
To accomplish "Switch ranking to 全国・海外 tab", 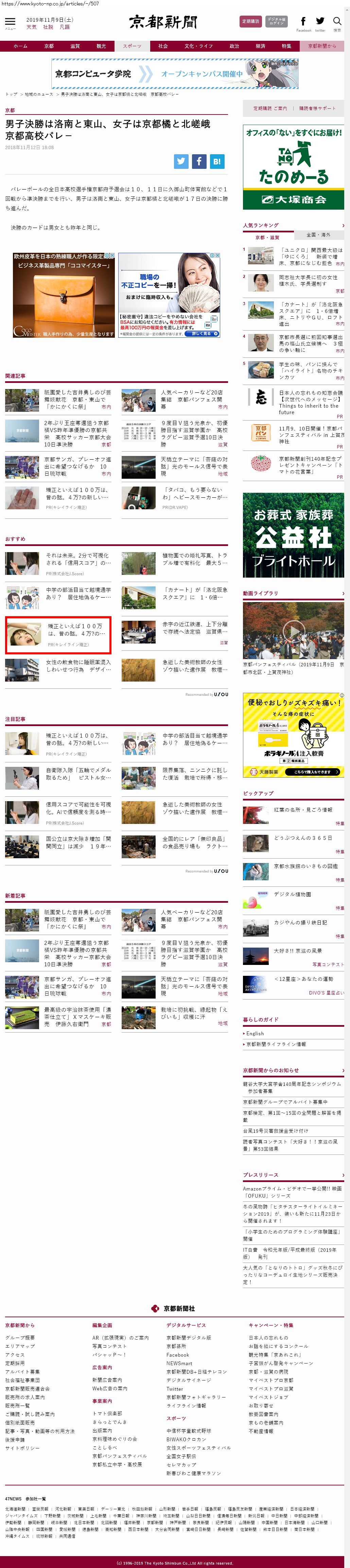I will (x=318, y=234).
